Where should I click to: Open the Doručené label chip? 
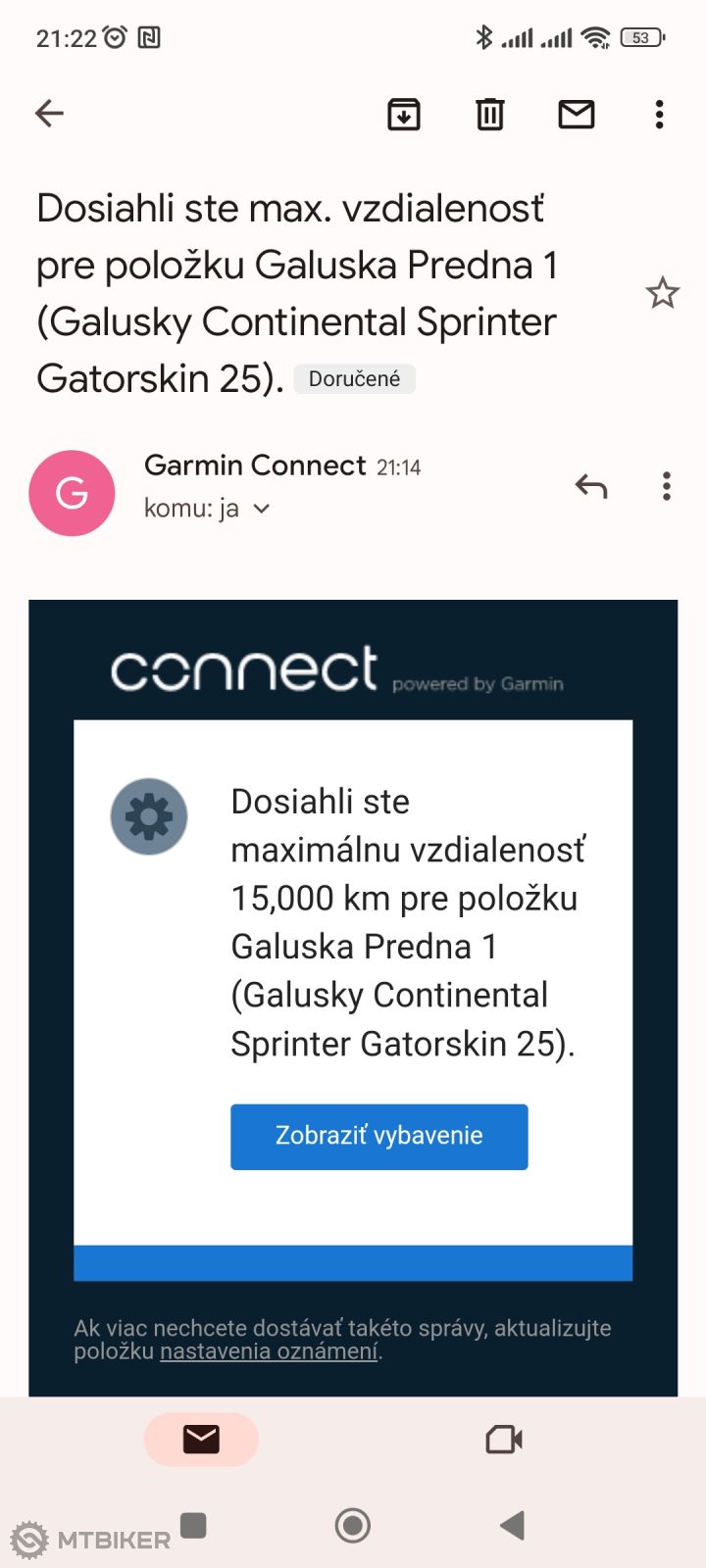pos(354,379)
